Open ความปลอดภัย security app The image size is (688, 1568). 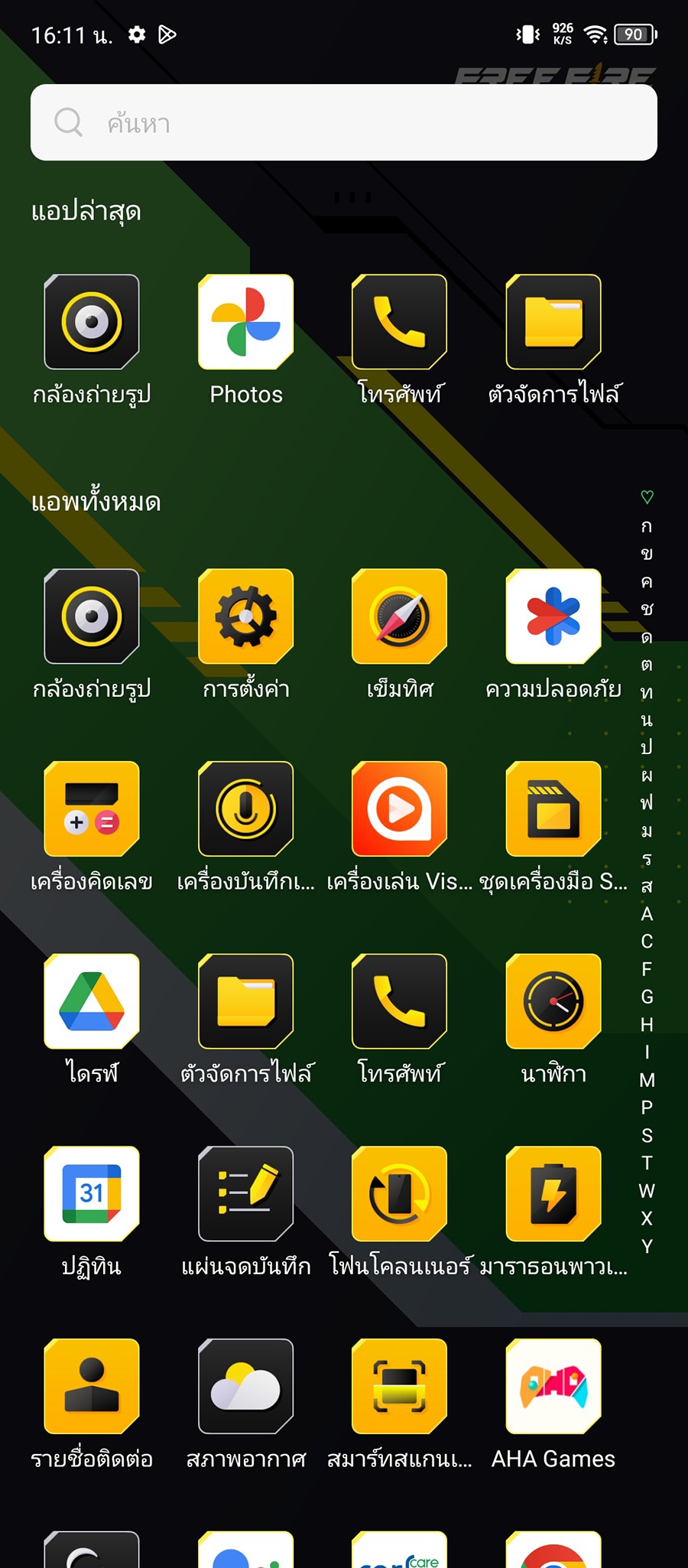[x=553, y=616]
